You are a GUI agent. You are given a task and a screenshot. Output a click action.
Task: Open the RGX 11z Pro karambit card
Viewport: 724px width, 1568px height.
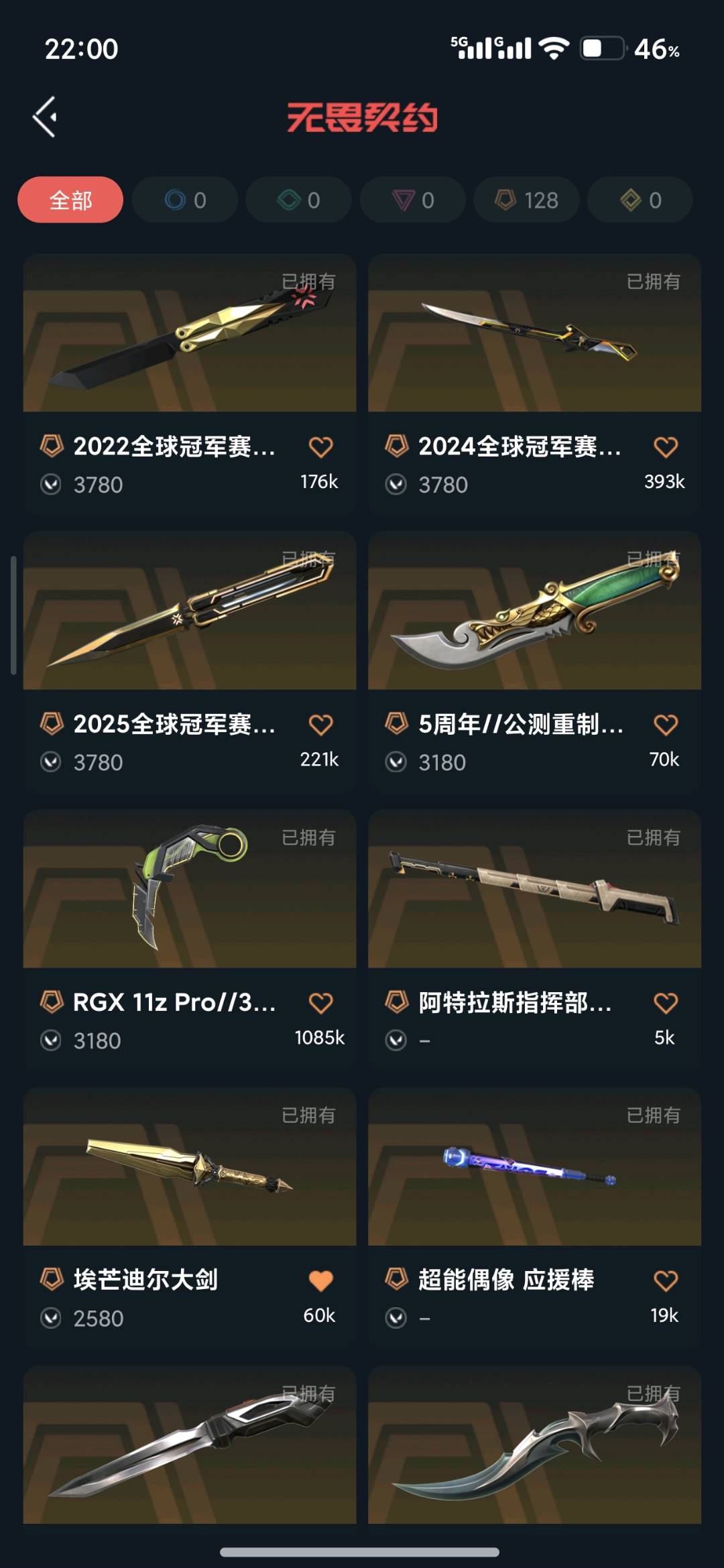pos(189,889)
